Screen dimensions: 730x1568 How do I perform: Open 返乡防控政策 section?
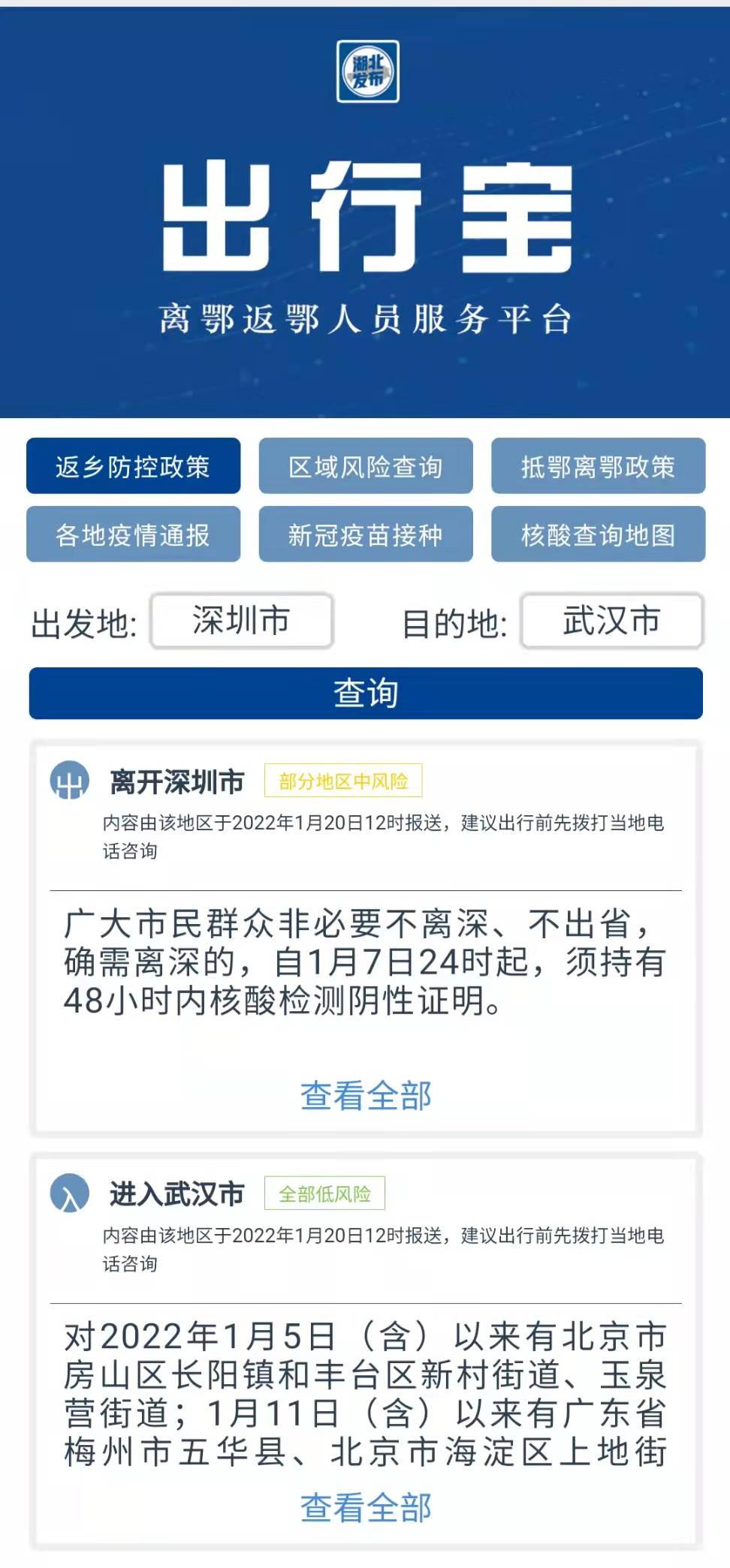(x=133, y=466)
